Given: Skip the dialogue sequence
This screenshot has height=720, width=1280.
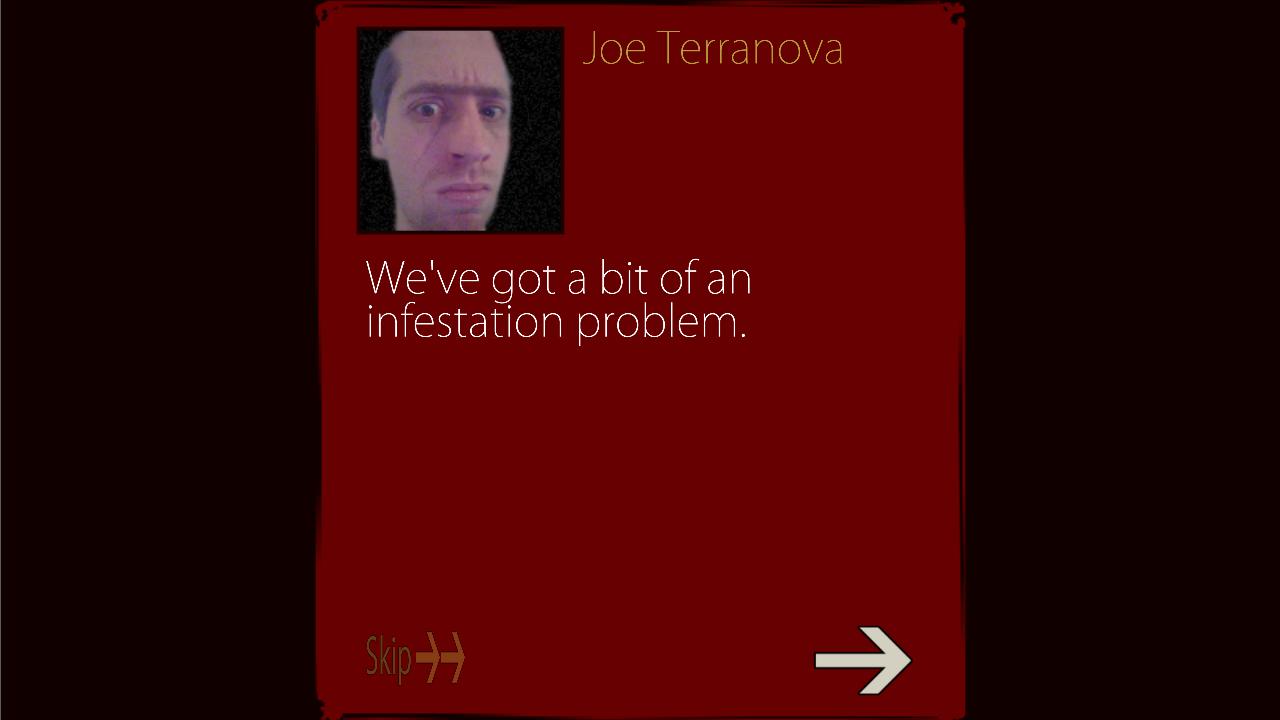Looking at the screenshot, I should coord(415,658).
